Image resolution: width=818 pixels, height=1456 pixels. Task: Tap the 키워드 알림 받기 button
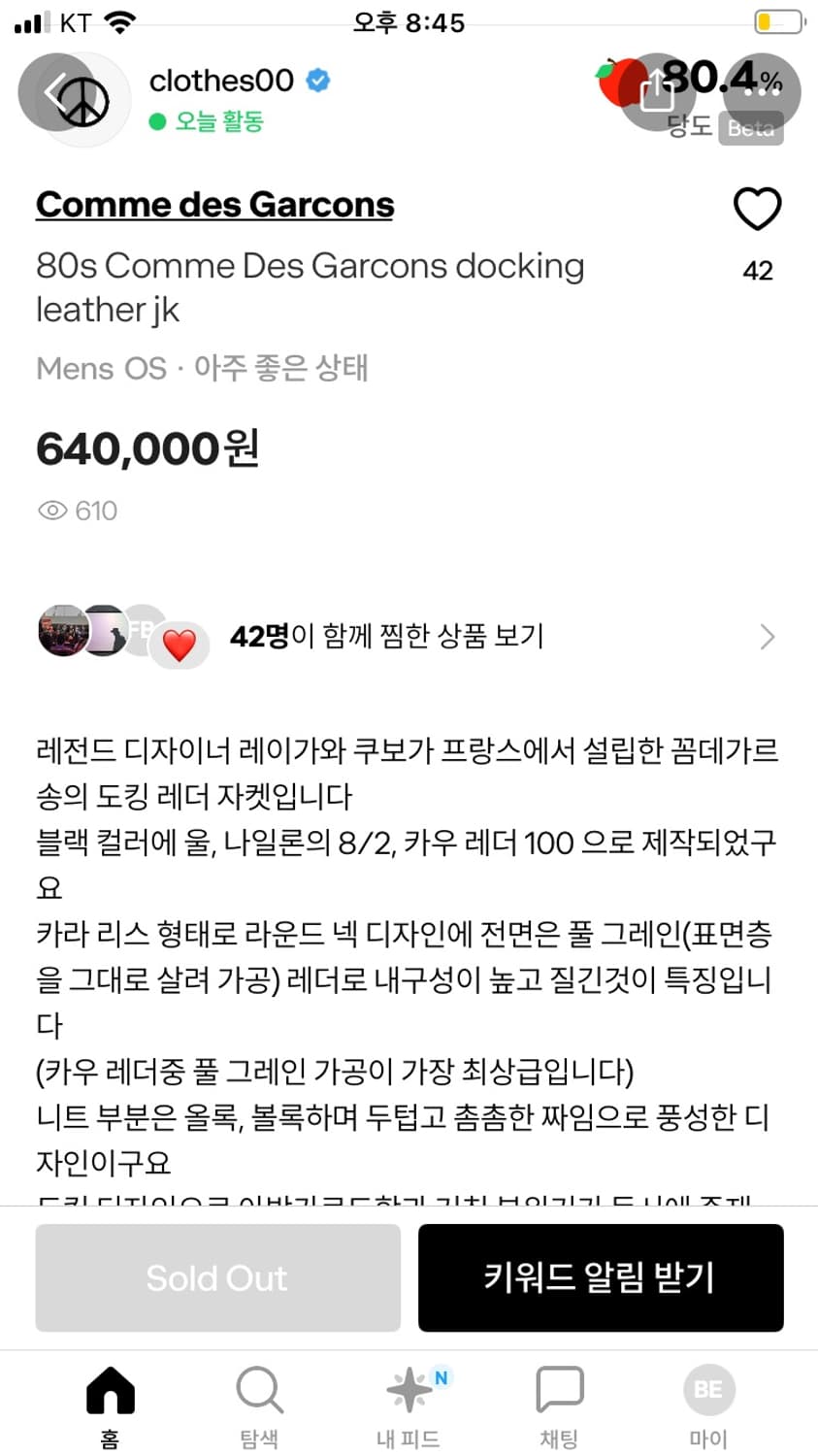600,1277
